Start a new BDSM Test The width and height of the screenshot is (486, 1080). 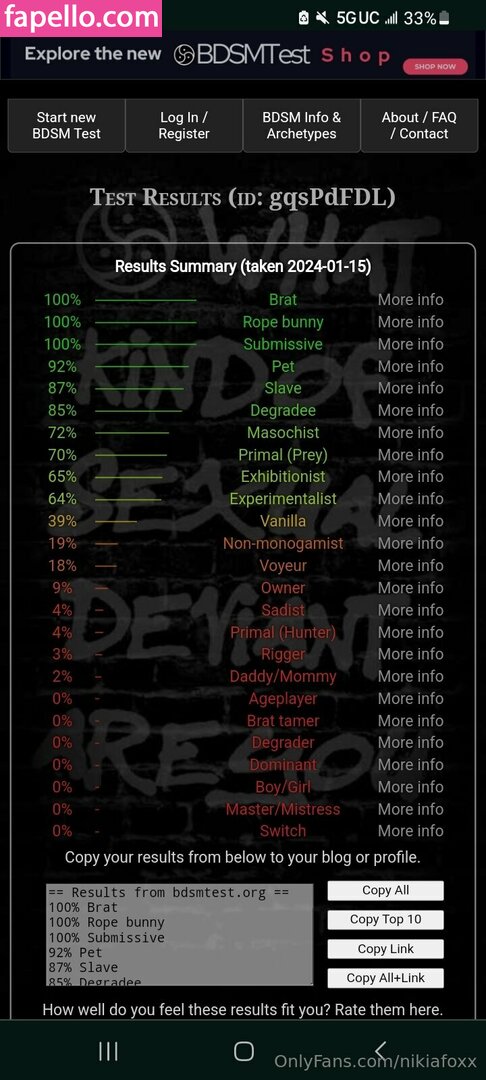pyautogui.click(x=66, y=125)
